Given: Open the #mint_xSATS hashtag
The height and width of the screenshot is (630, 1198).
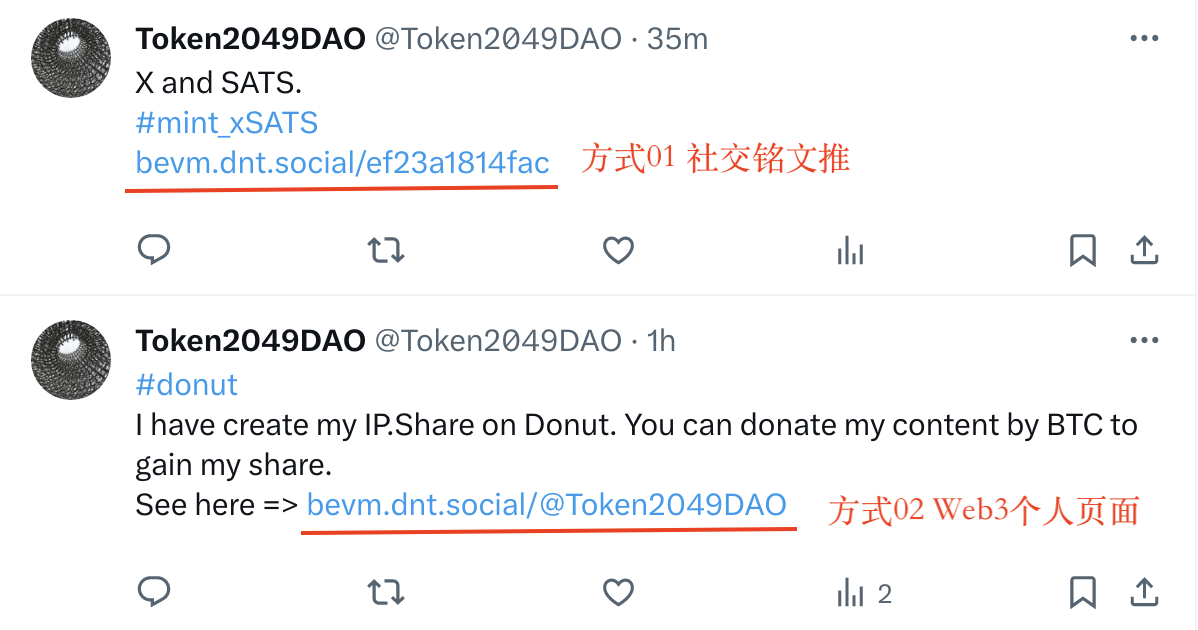Looking at the screenshot, I should [x=226, y=123].
